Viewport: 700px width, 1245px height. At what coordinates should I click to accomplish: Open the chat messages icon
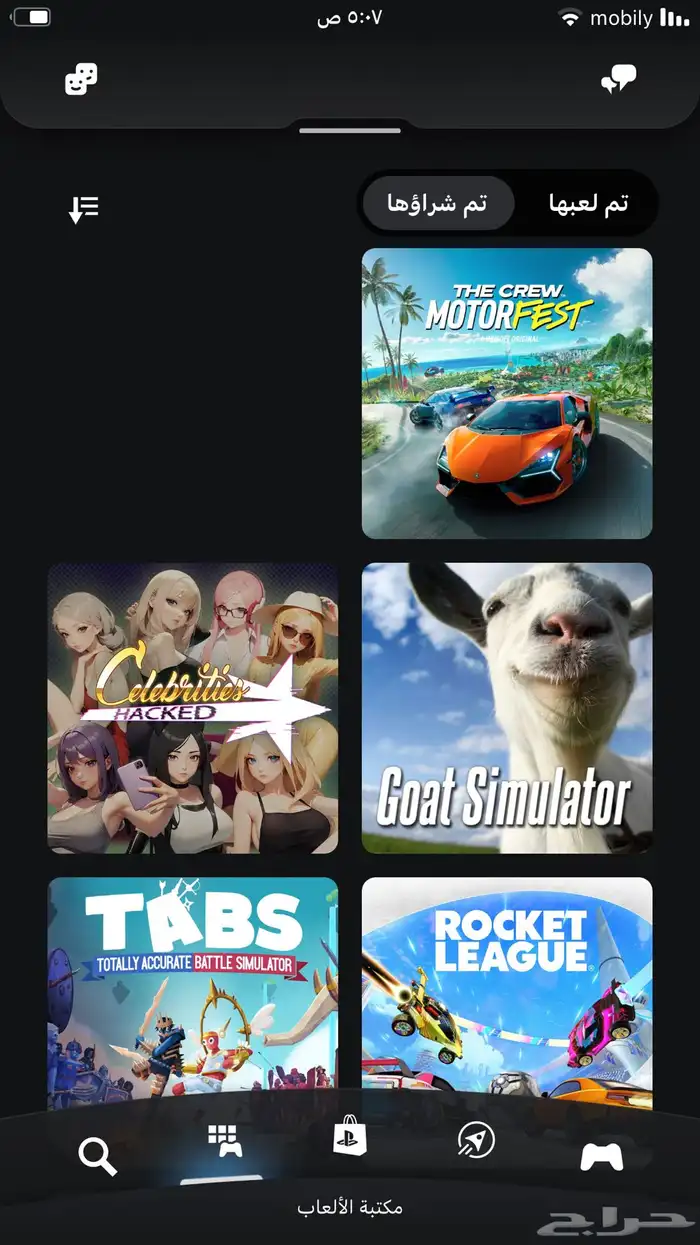(x=618, y=80)
